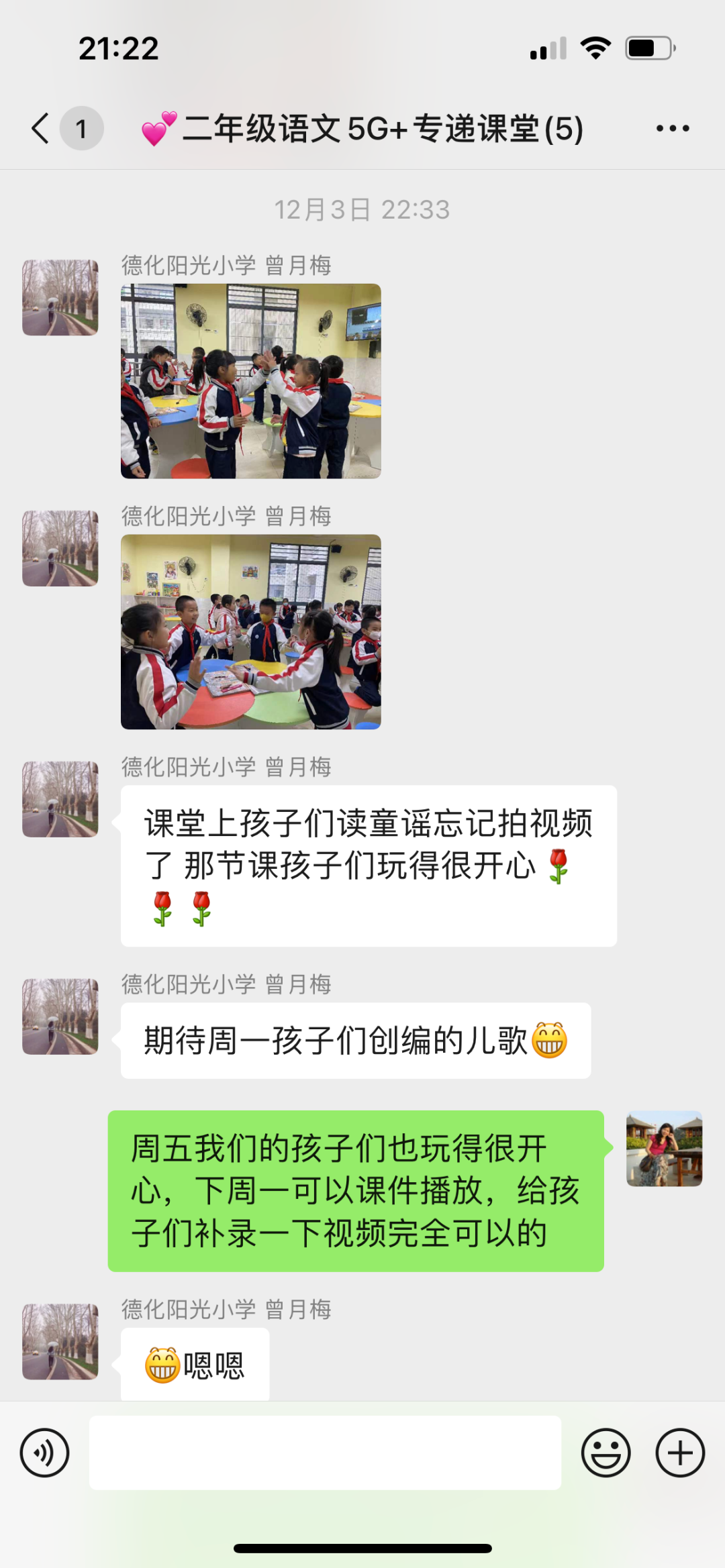This screenshot has width=725, height=1568.
Task: Open the first classroom photo of children clapping
Action: 250,381
